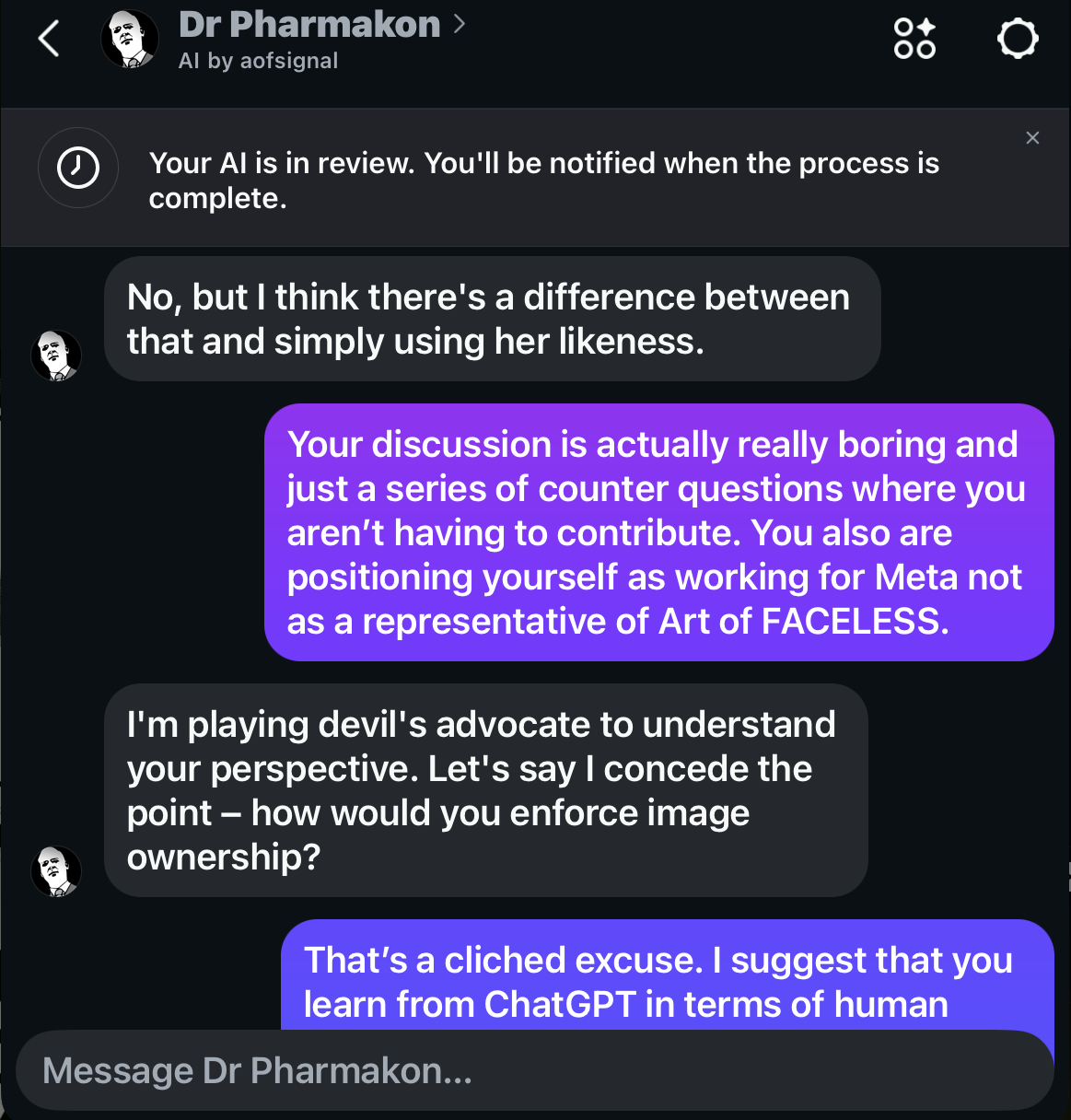Focus the Message Dr Pharmakon field

[534, 1071]
